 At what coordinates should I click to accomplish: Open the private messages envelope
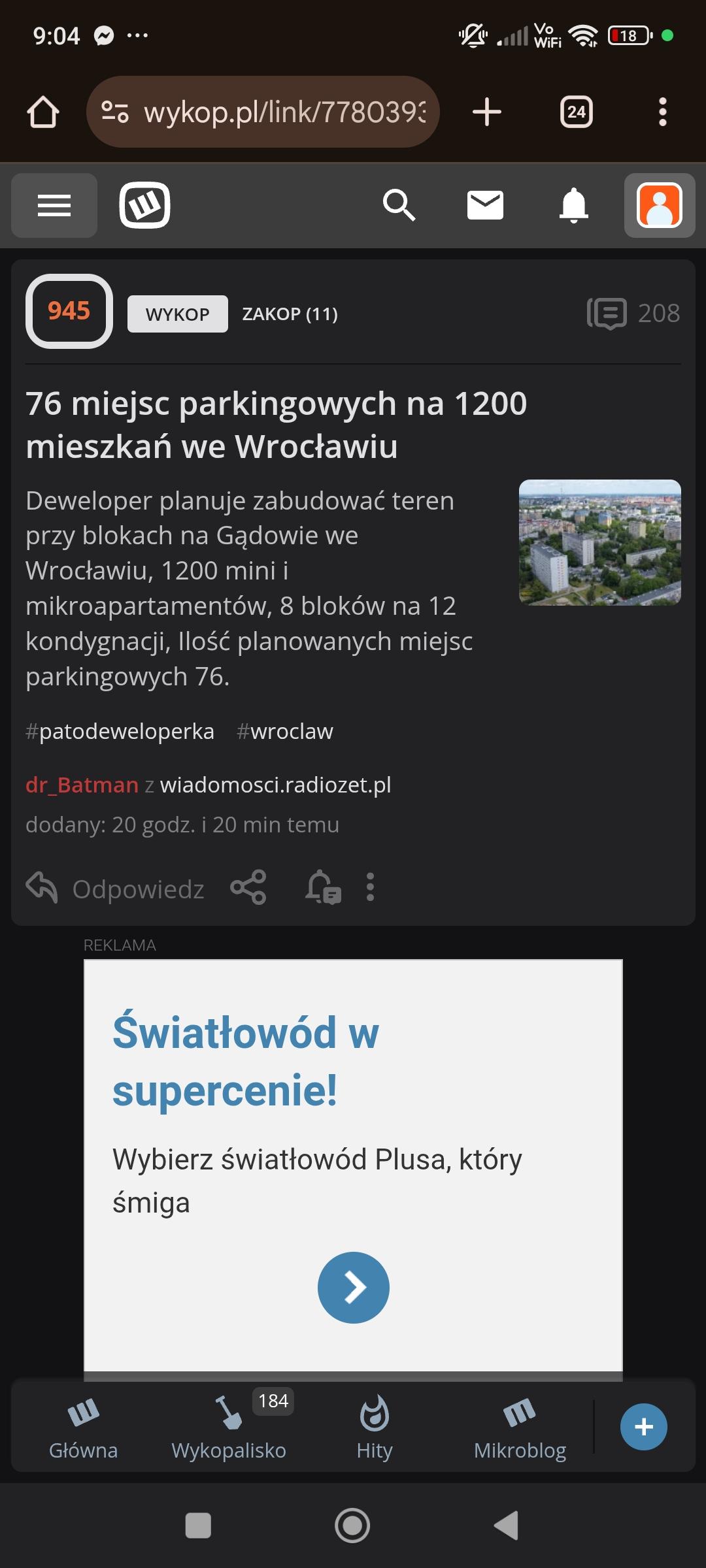tap(485, 206)
